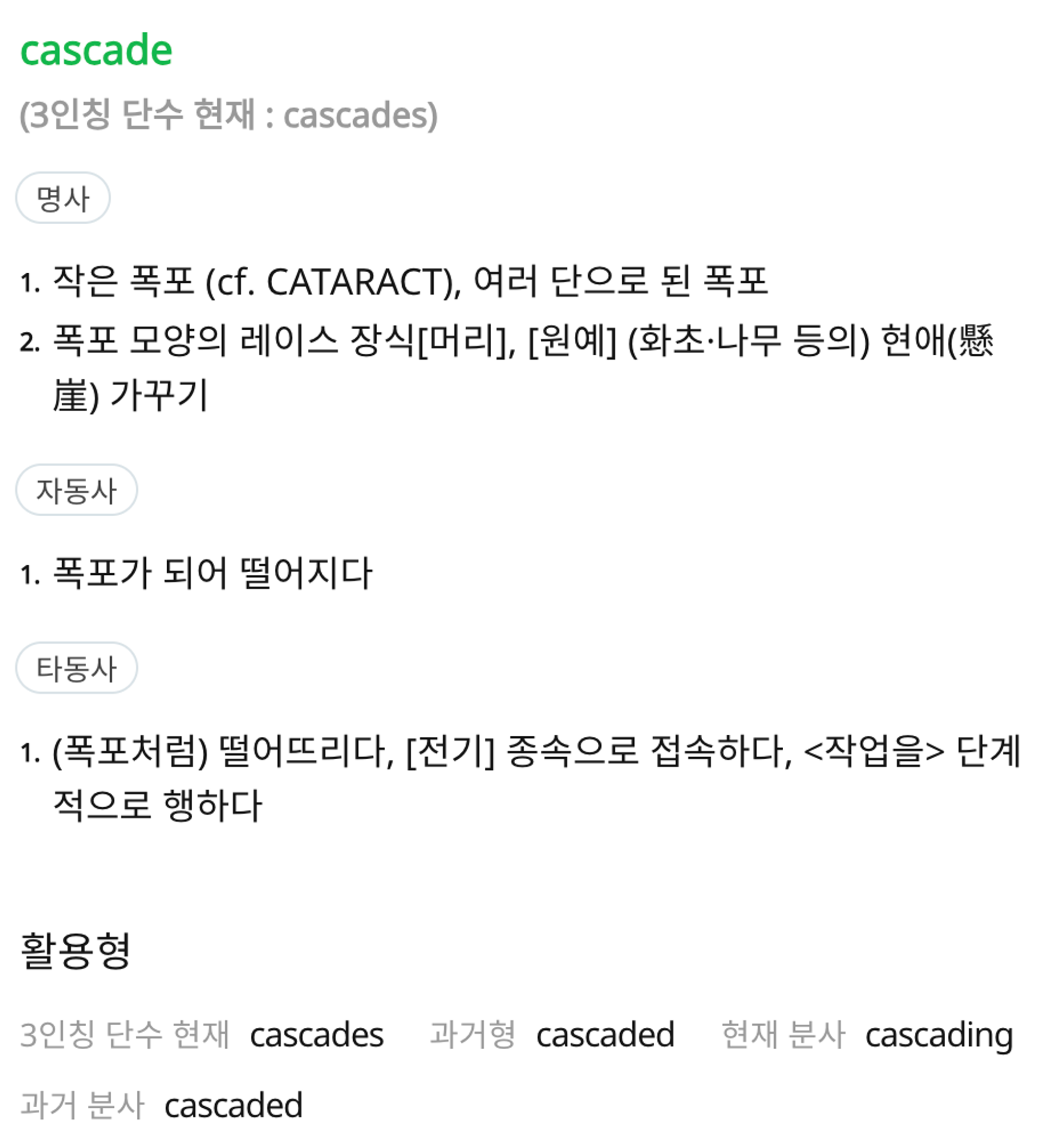
Task: Open cascades next to 3인칭 단수 현재 in 활용형
Action: [317, 1035]
